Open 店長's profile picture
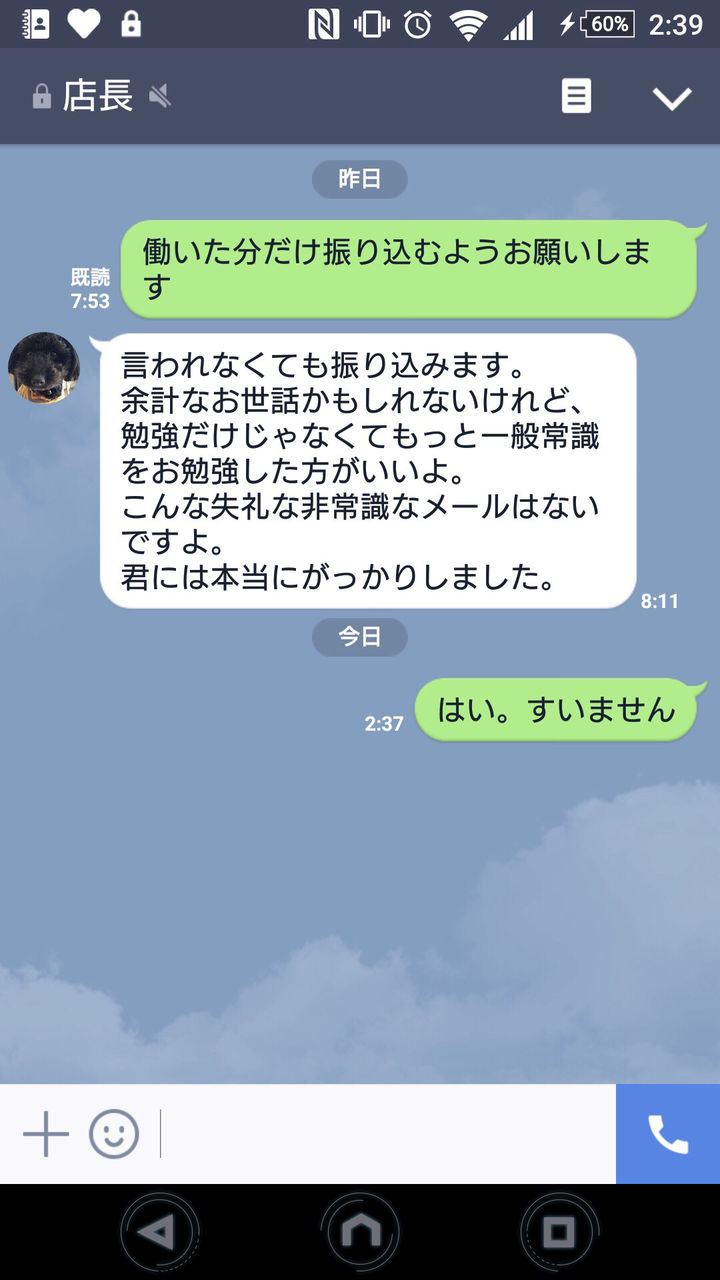Screen dimensions: 720x1280 pyautogui.click(x=44, y=369)
